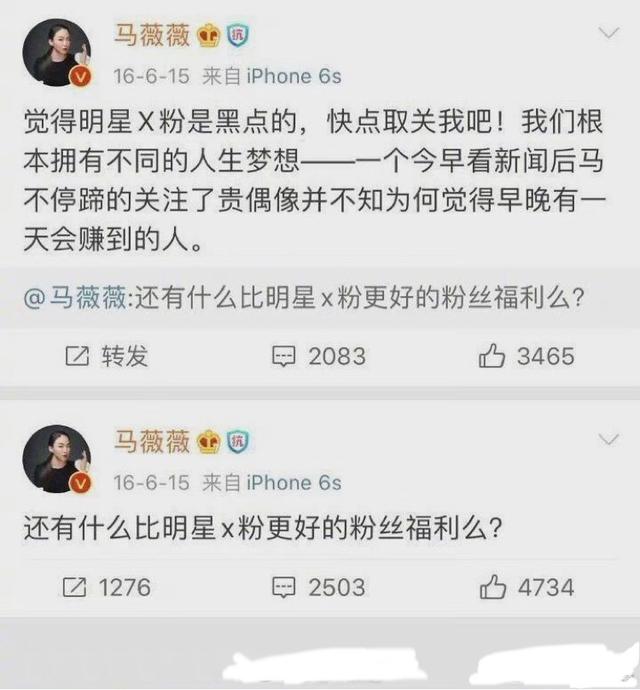The image size is (640, 690).
Task: Open the dropdown chevron on the first post
Action: (x=608, y=34)
